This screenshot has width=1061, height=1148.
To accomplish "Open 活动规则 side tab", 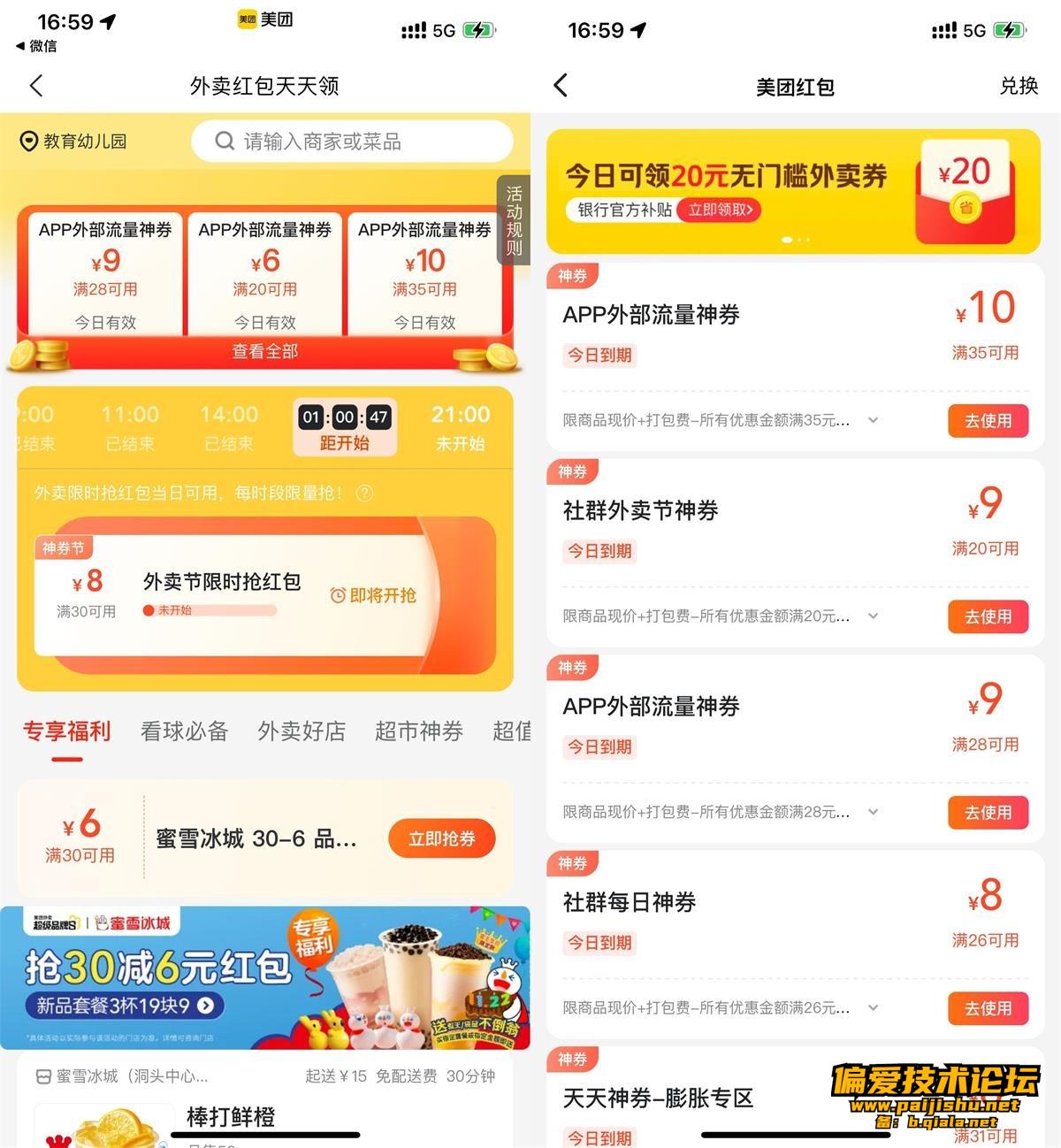I will point(514,220).
